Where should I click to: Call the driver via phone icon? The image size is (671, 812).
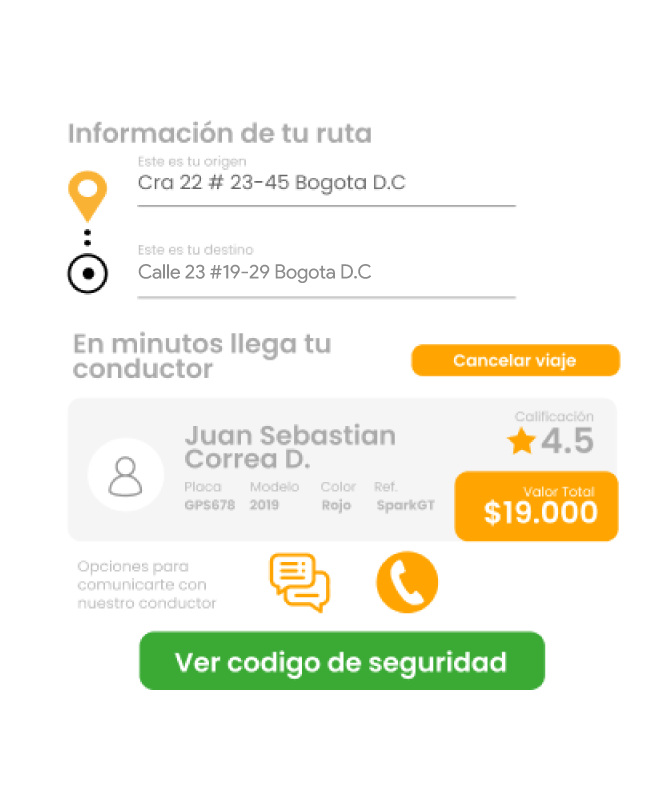pos(407,582)
